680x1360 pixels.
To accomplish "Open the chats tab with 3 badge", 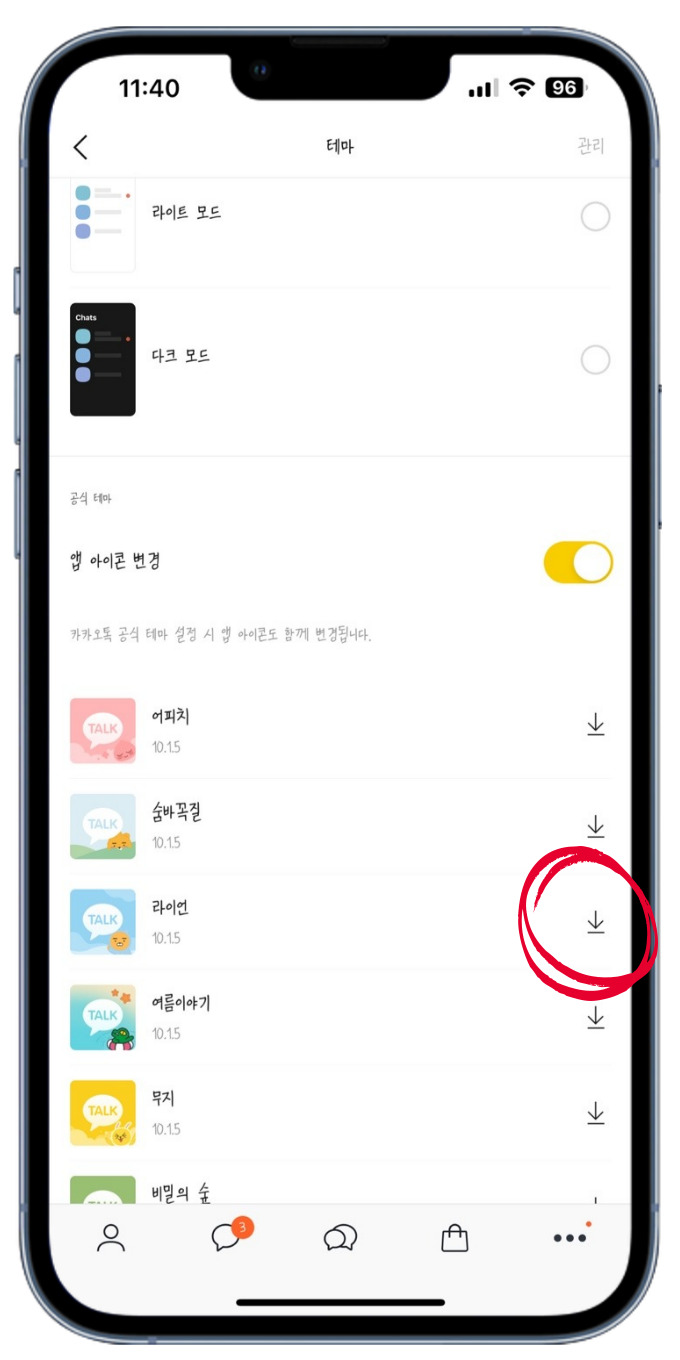I will click(226, 1238).
